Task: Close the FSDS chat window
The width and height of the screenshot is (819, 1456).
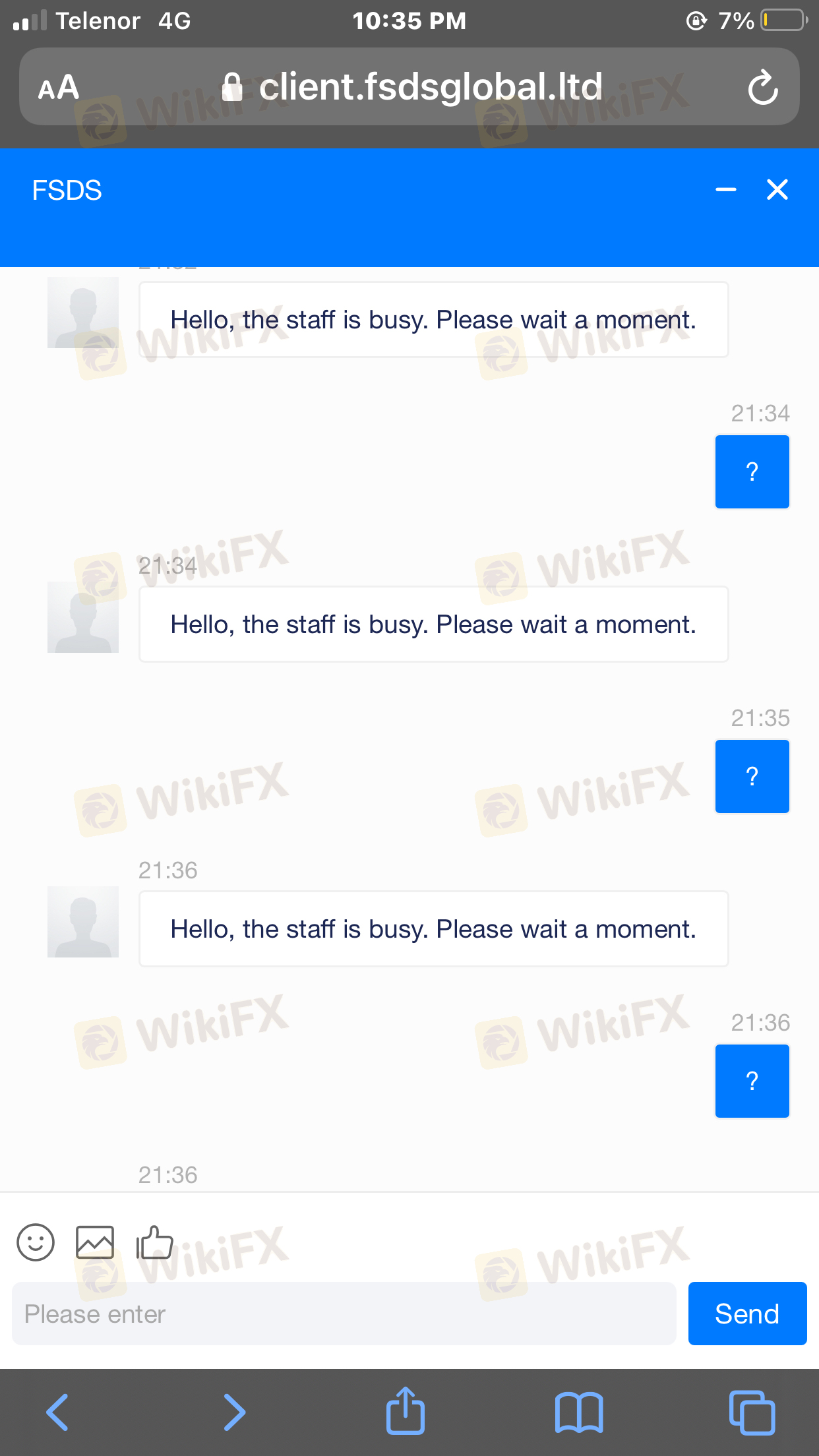Action: 777,190
